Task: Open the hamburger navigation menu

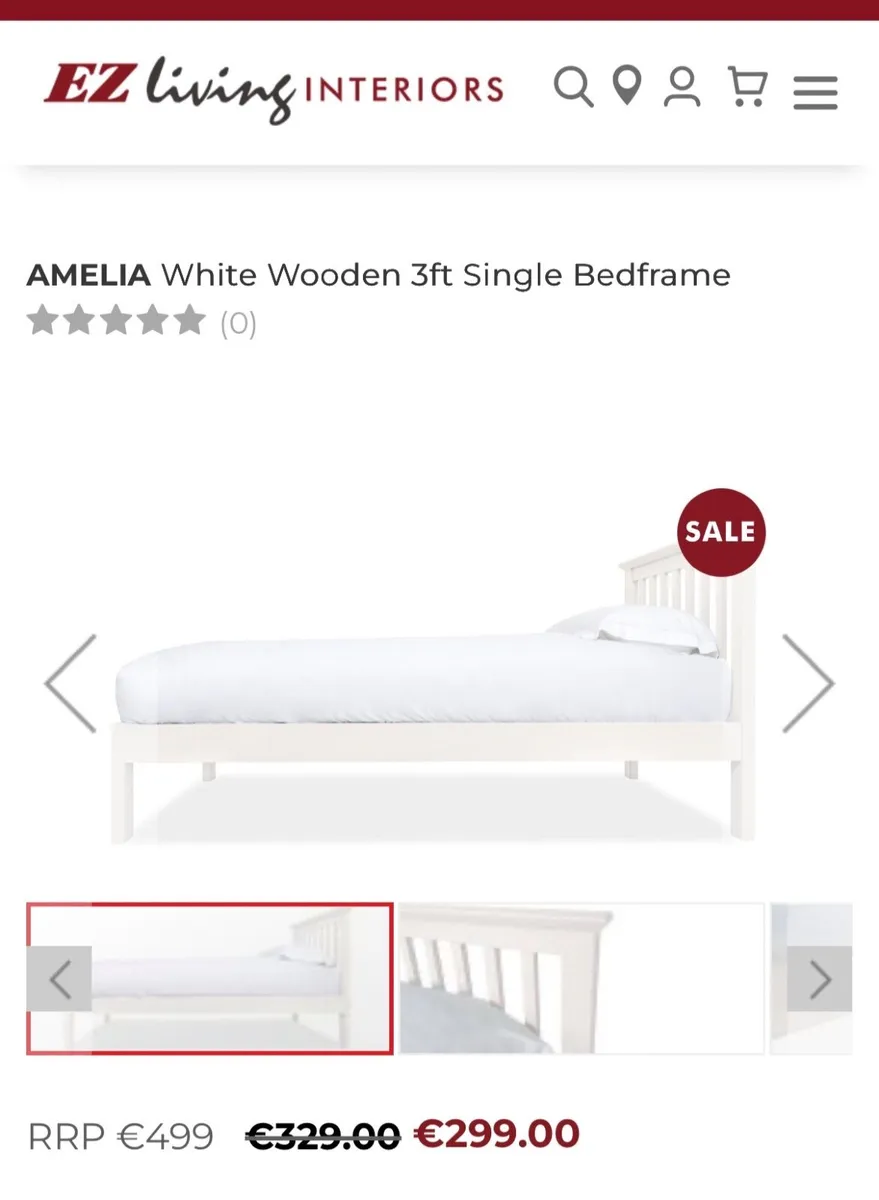Action: pyautogui.click(x=815, y=90)
